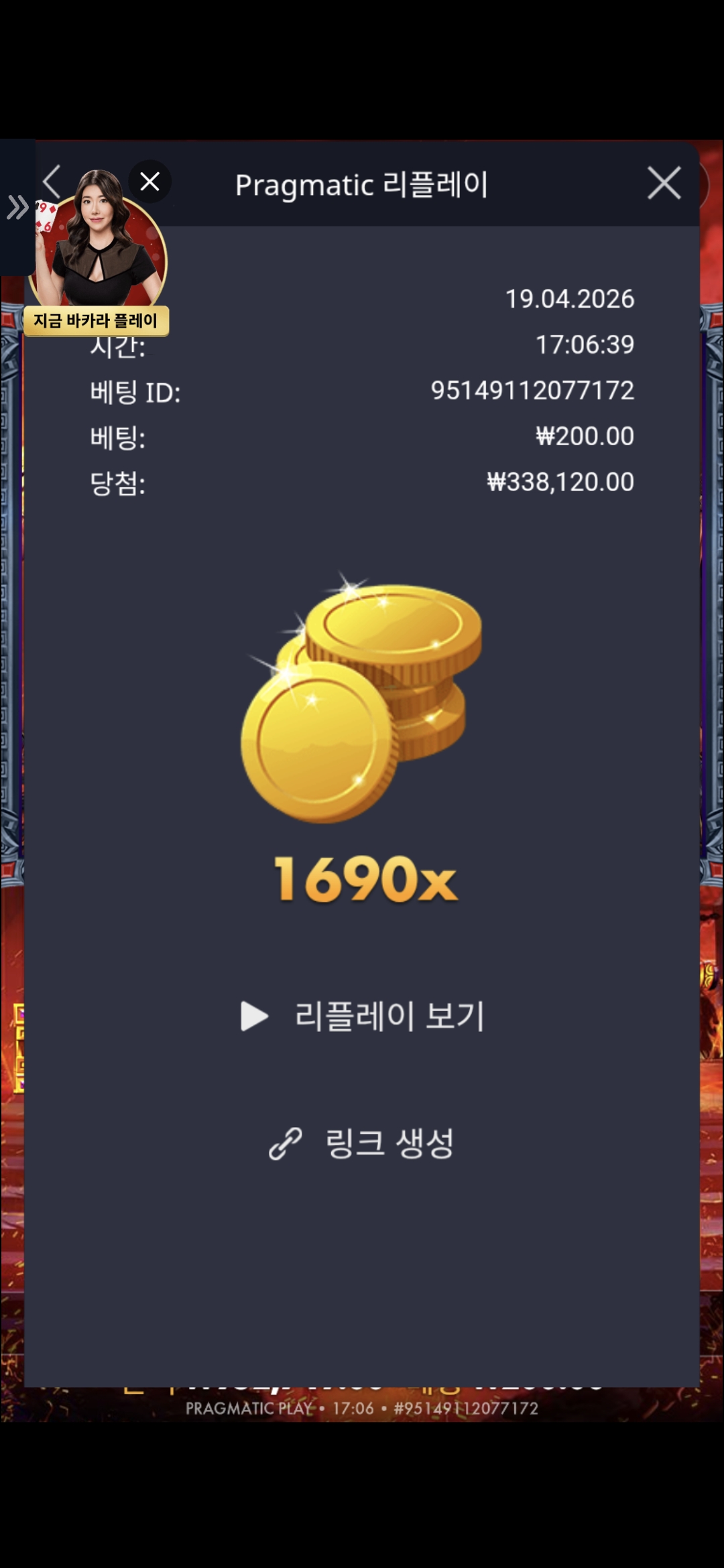Viewport: 724px width, 1568px height.
Task: Generate a share link with 링크 생성
Action: tap(362, 1143)
